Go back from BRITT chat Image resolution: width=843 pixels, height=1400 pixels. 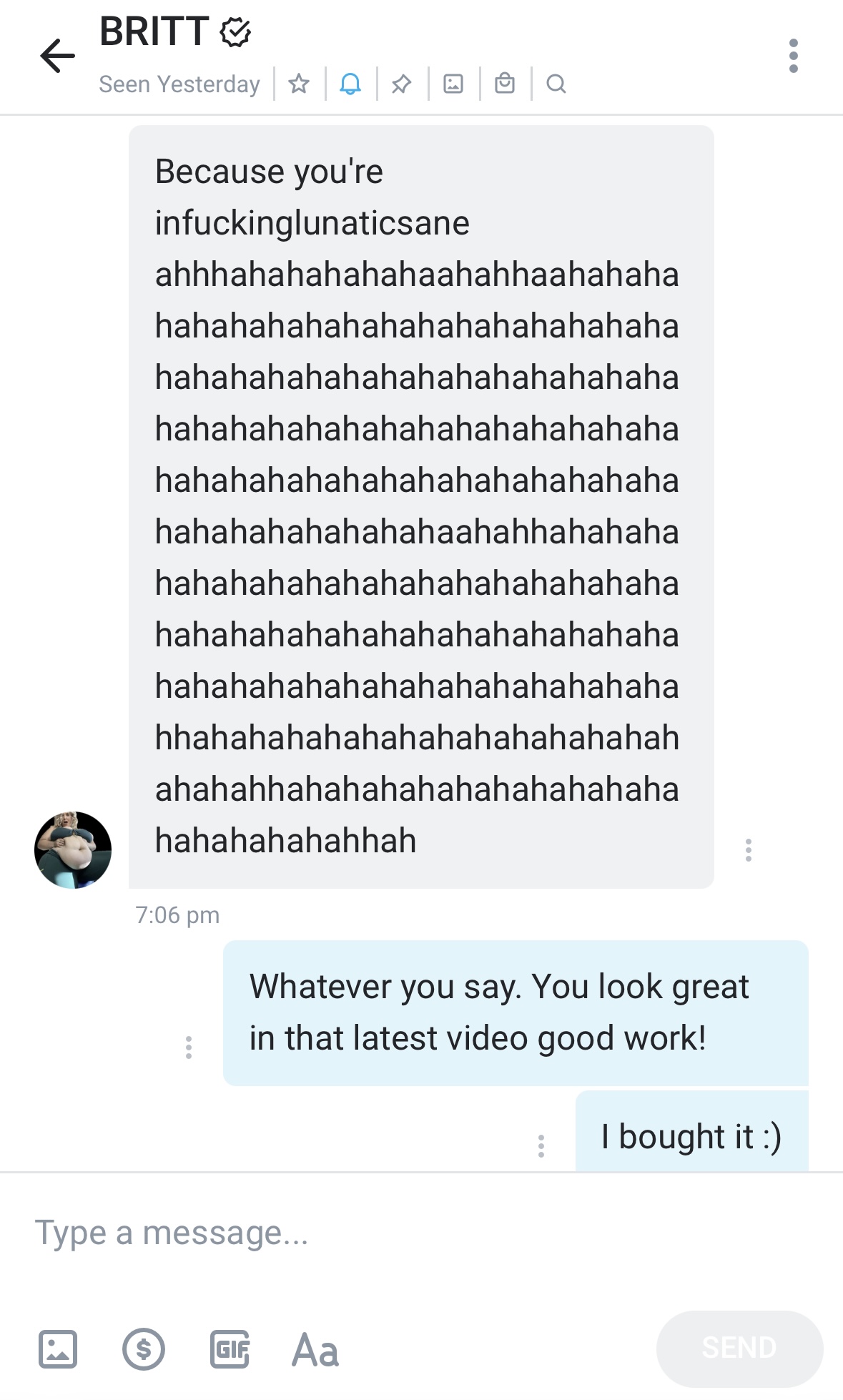click(x=58, y=56)
